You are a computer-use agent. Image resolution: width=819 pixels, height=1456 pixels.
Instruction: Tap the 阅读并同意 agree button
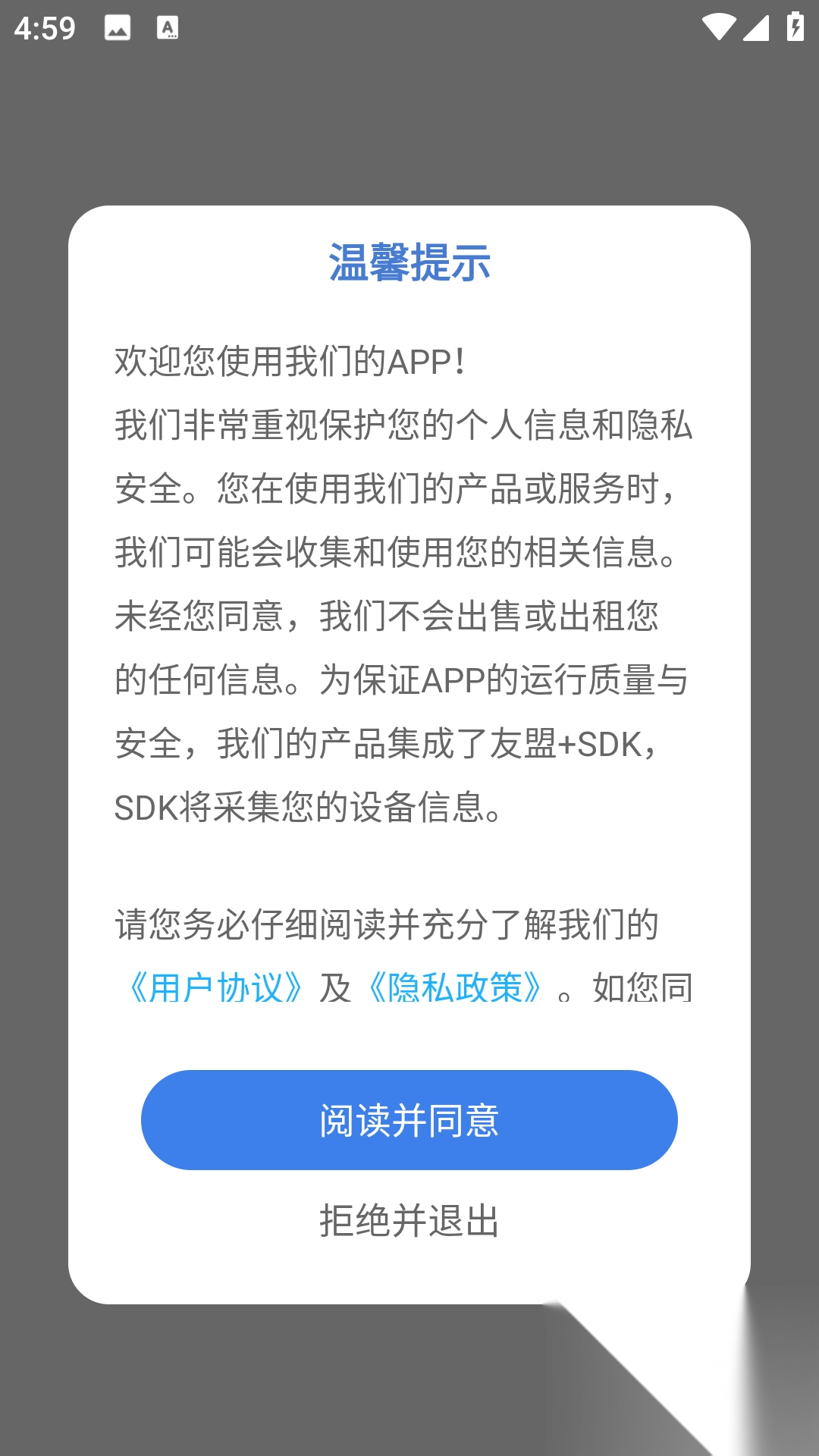409,1120
